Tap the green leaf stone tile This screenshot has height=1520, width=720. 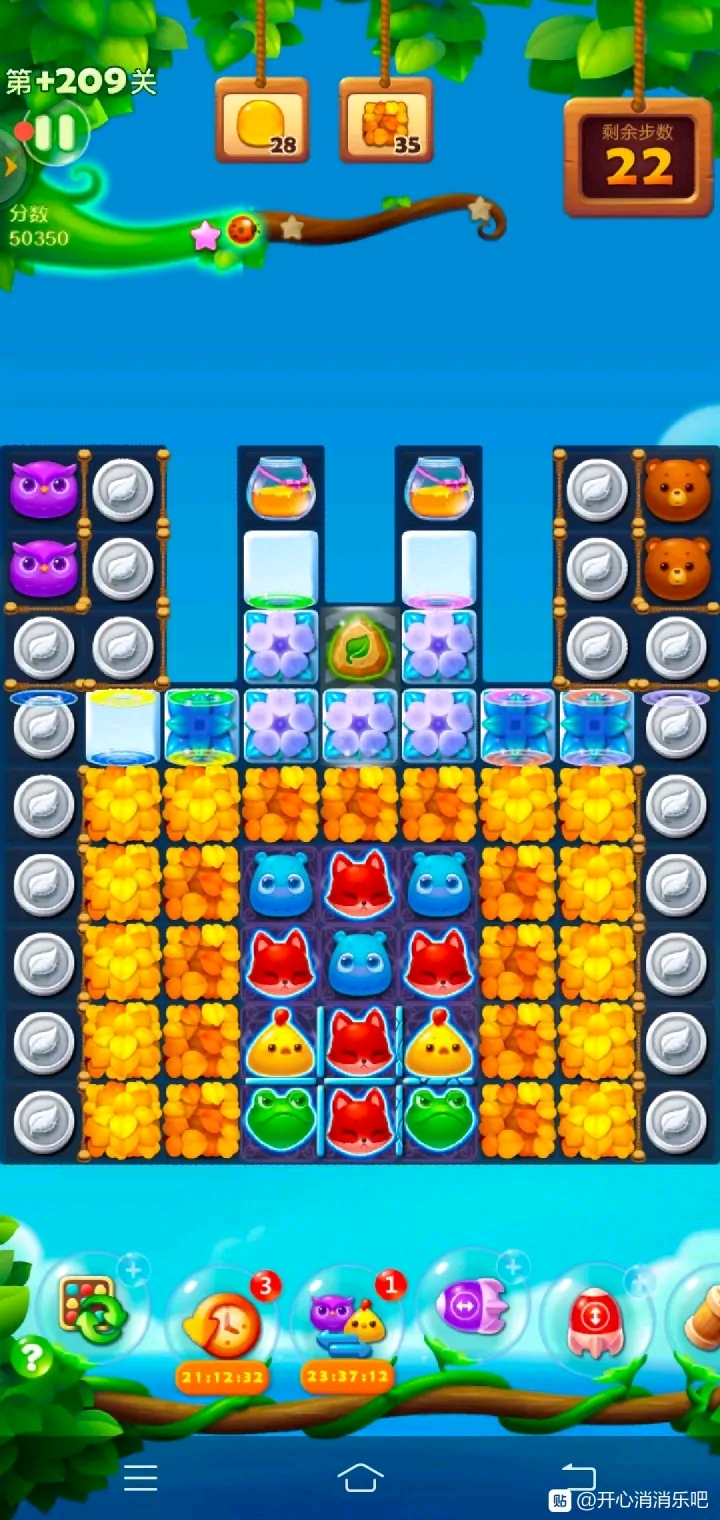coord(359,648)
